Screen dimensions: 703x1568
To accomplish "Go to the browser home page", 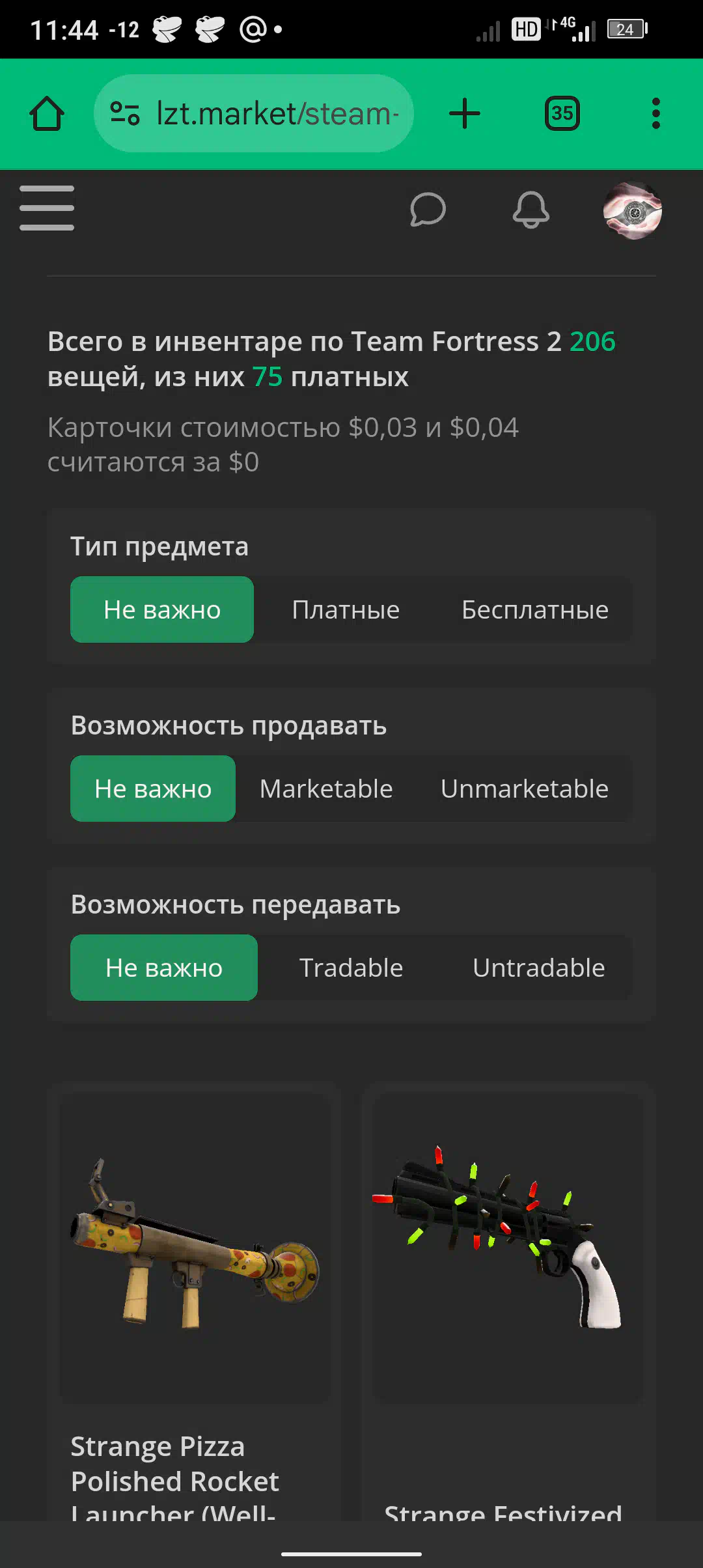I will [47, 114].
